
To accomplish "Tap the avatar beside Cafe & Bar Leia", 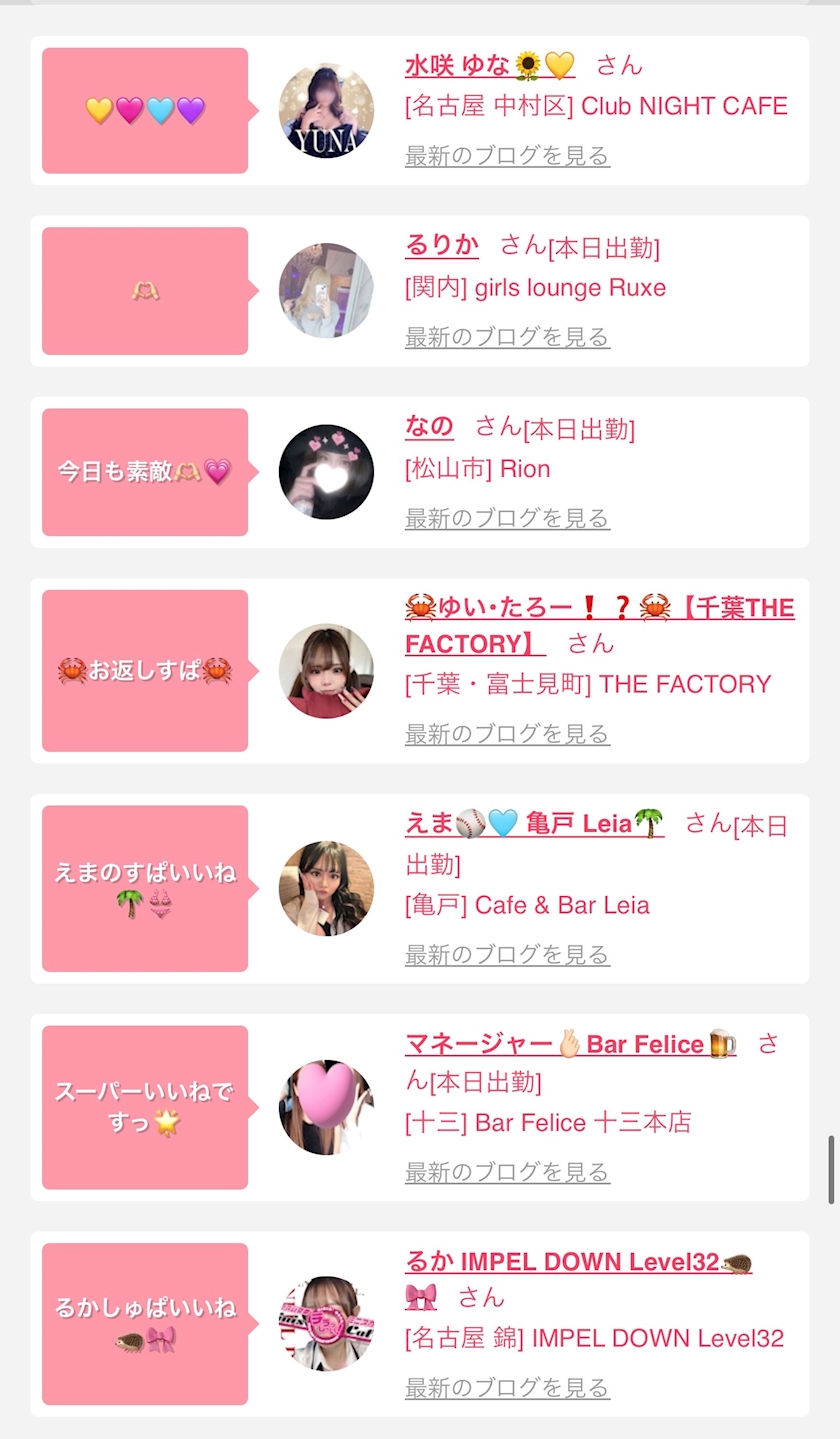I will click(326, 888).
